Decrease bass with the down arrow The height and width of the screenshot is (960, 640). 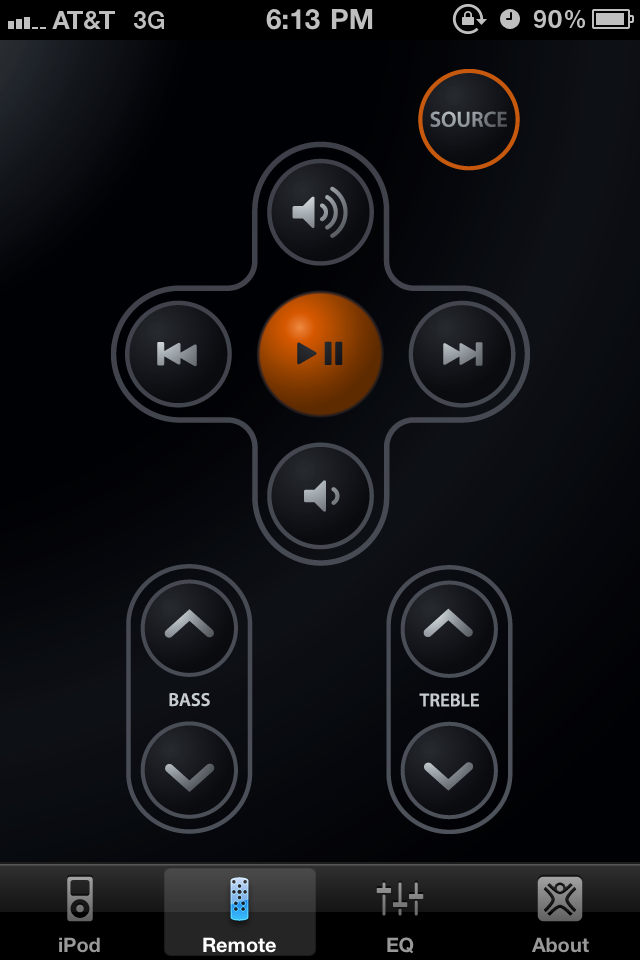(189, 771)
